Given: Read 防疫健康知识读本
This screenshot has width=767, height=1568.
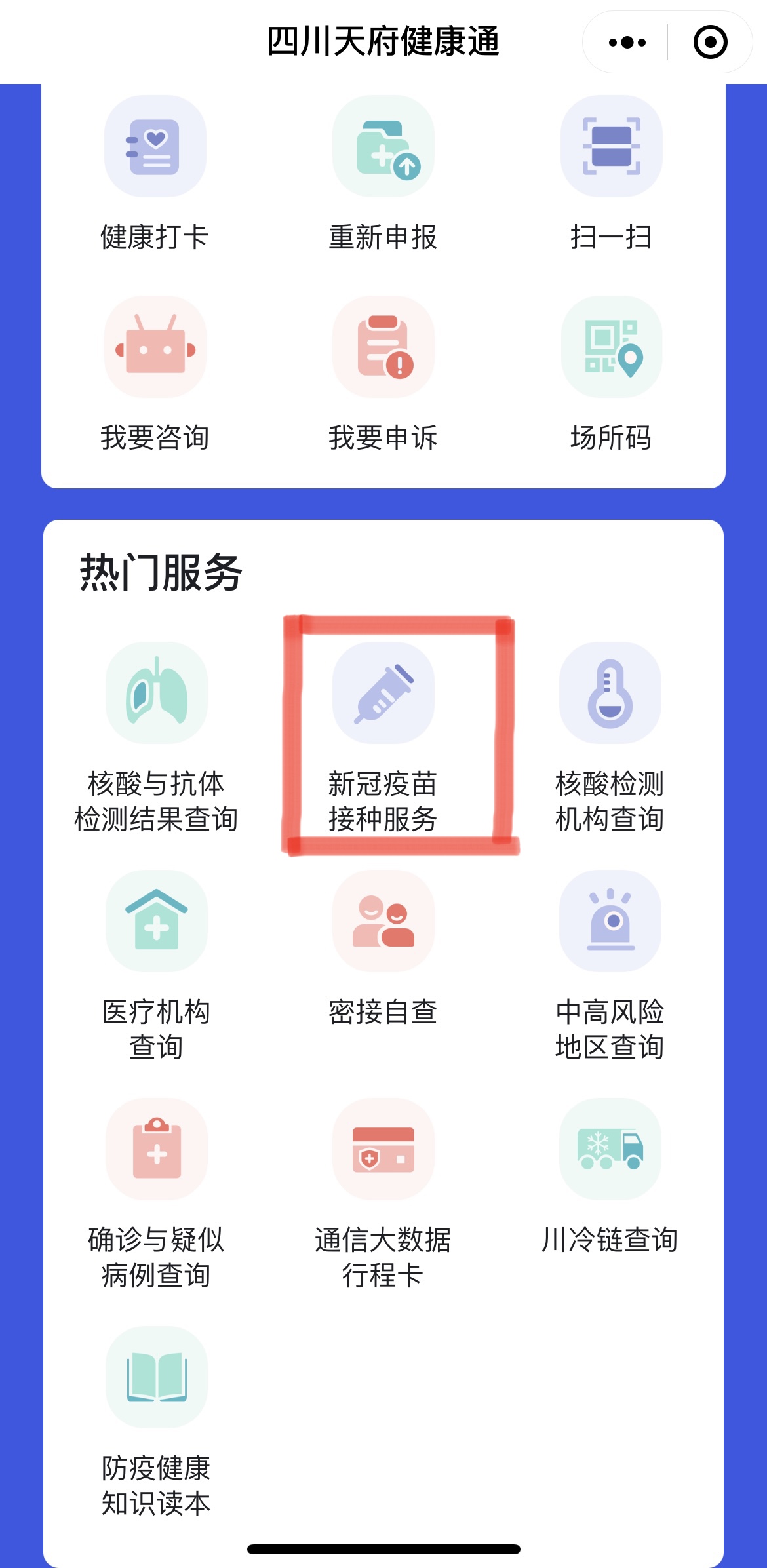Looking at the screenshot, I should point(156,1422).
